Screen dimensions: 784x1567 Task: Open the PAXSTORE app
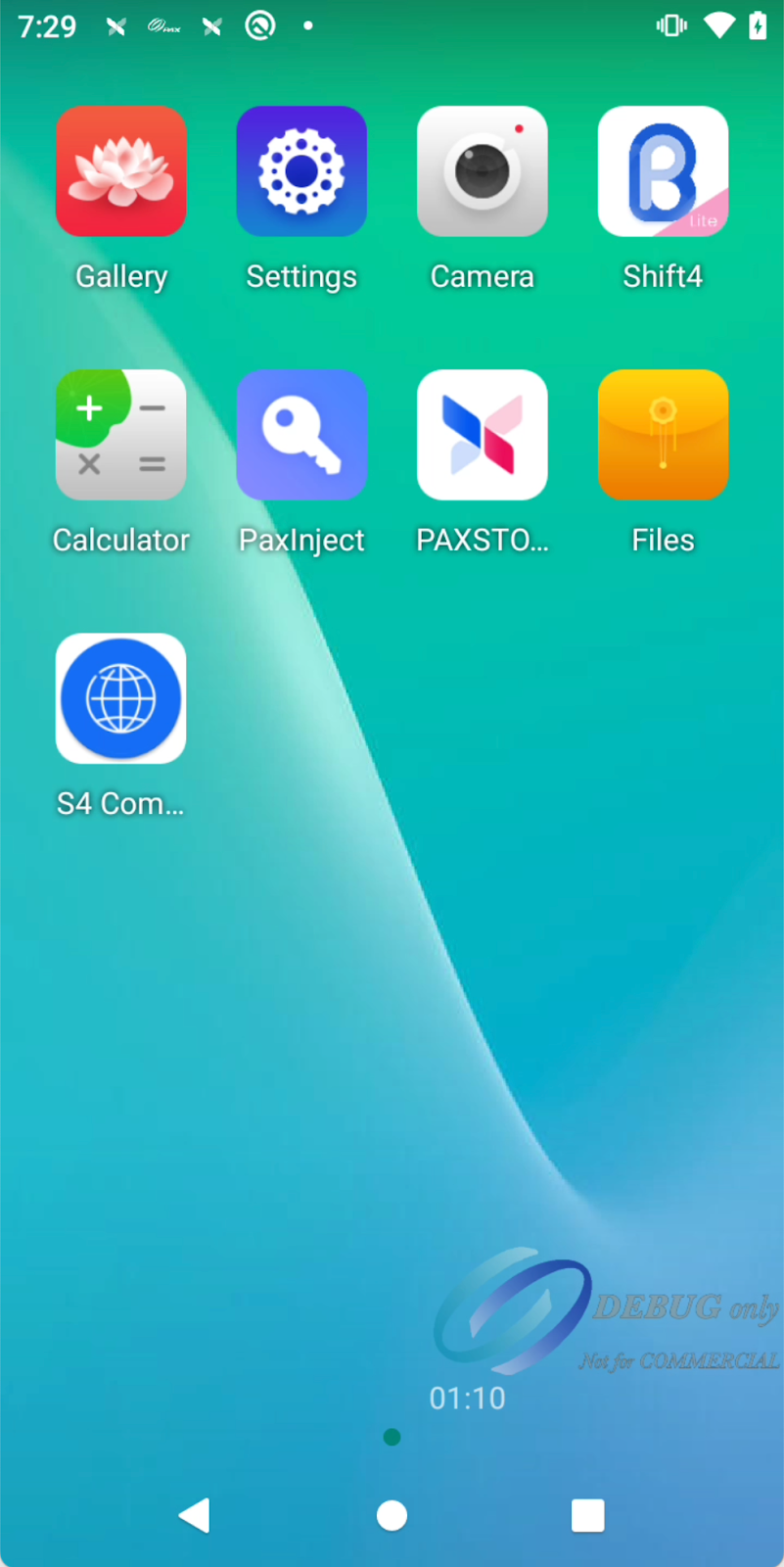(x=482, y=435)
